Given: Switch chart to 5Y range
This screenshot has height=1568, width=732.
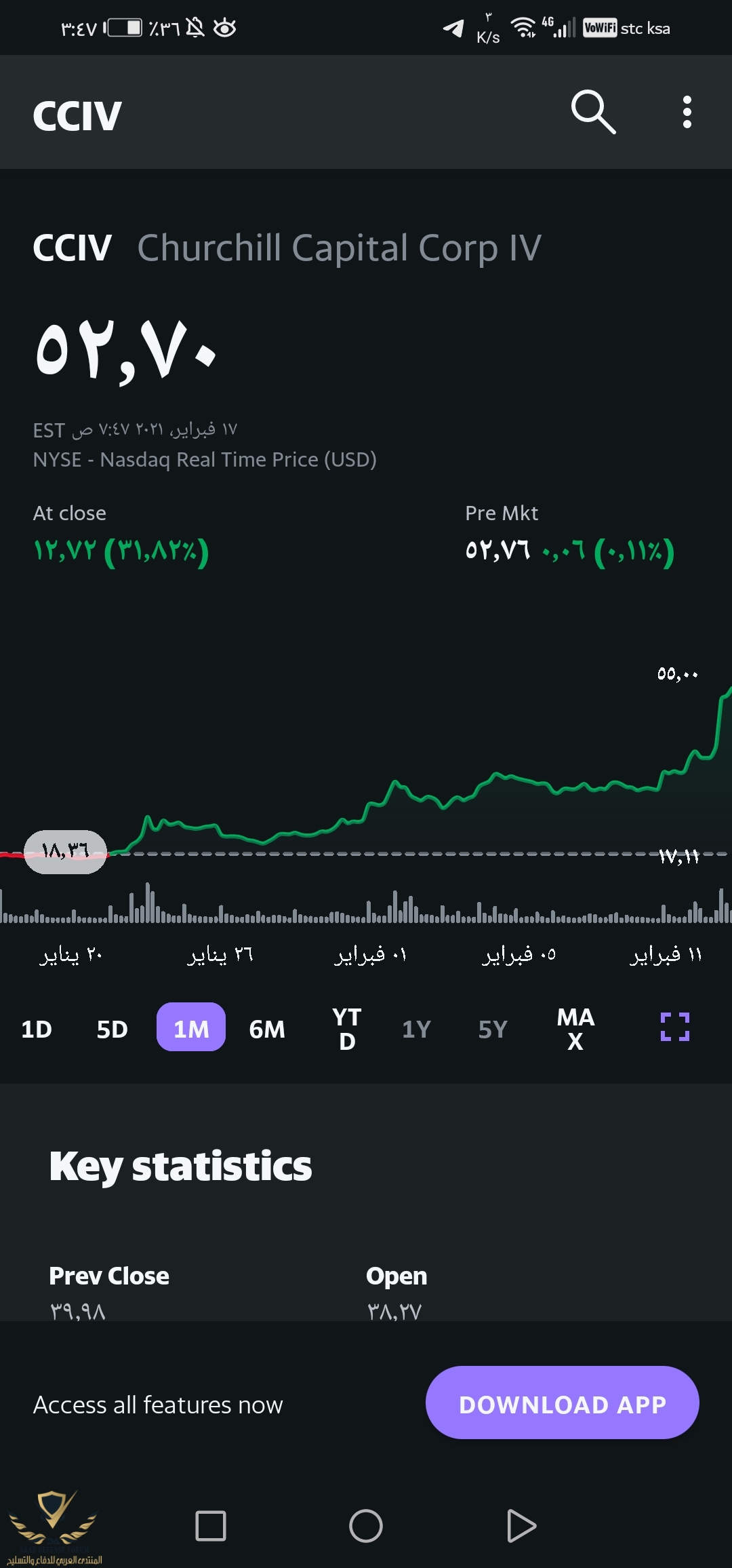Looking at the screenshot, I should click(493, 1029).
